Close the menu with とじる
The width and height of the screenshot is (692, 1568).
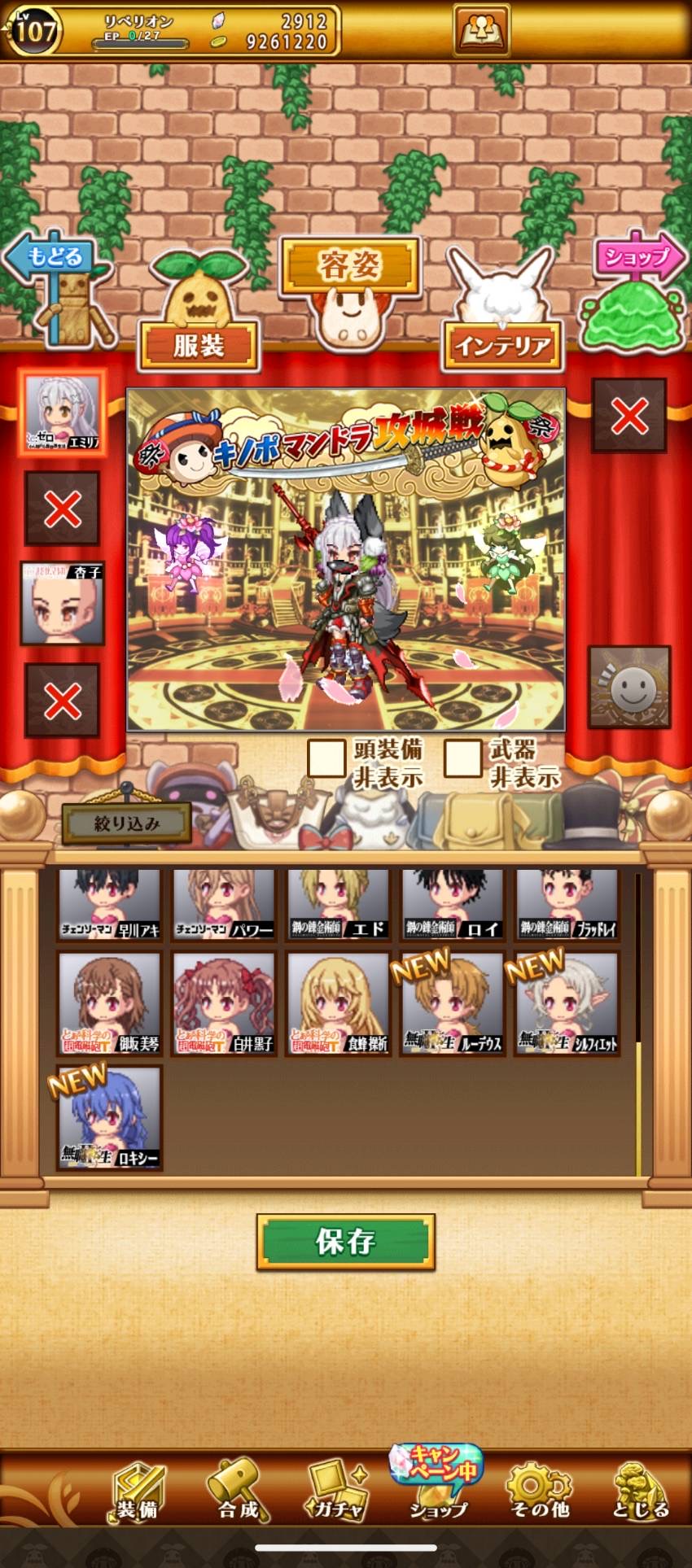641,1492
